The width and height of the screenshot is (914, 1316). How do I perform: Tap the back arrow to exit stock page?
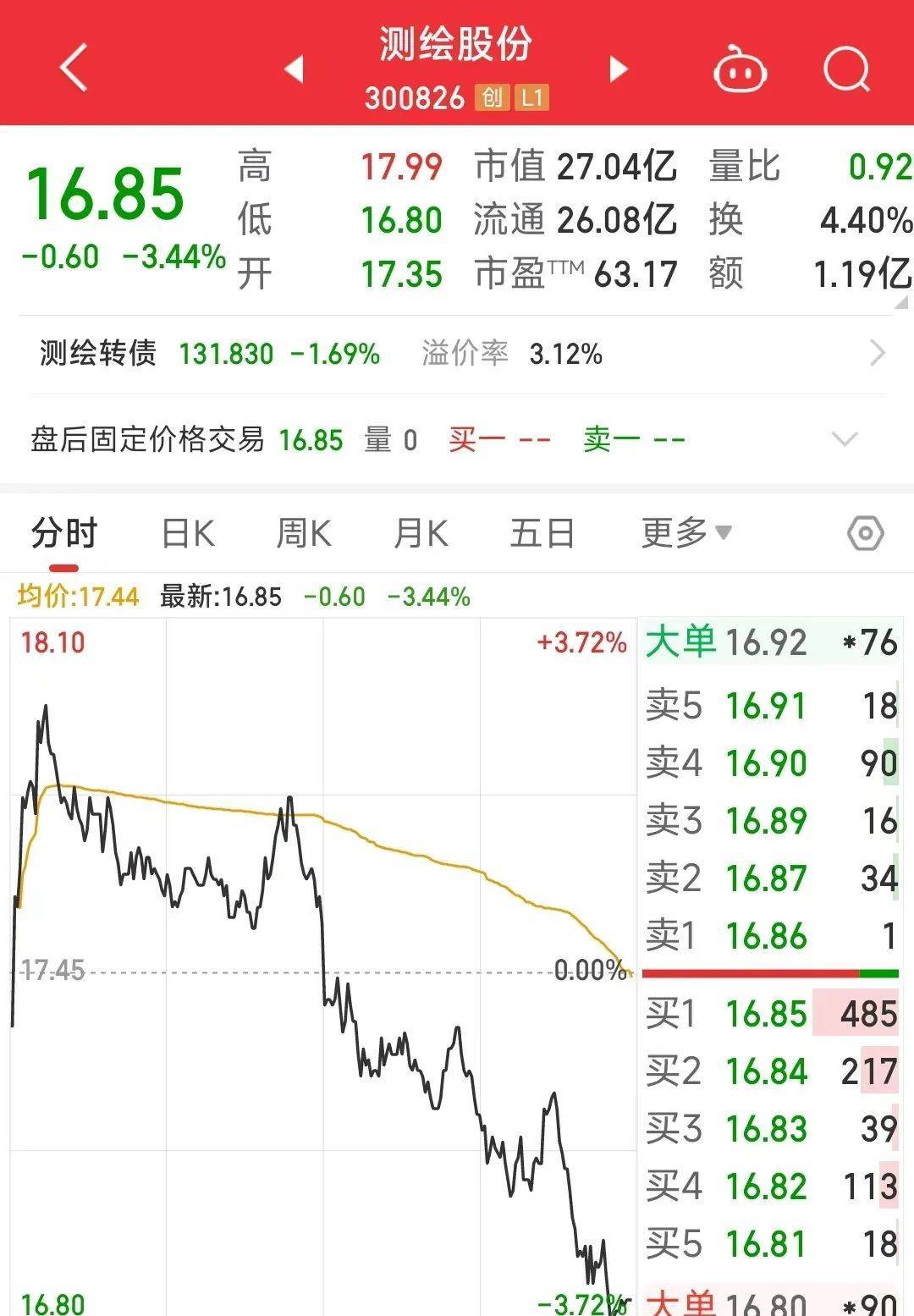pos(72,68)
